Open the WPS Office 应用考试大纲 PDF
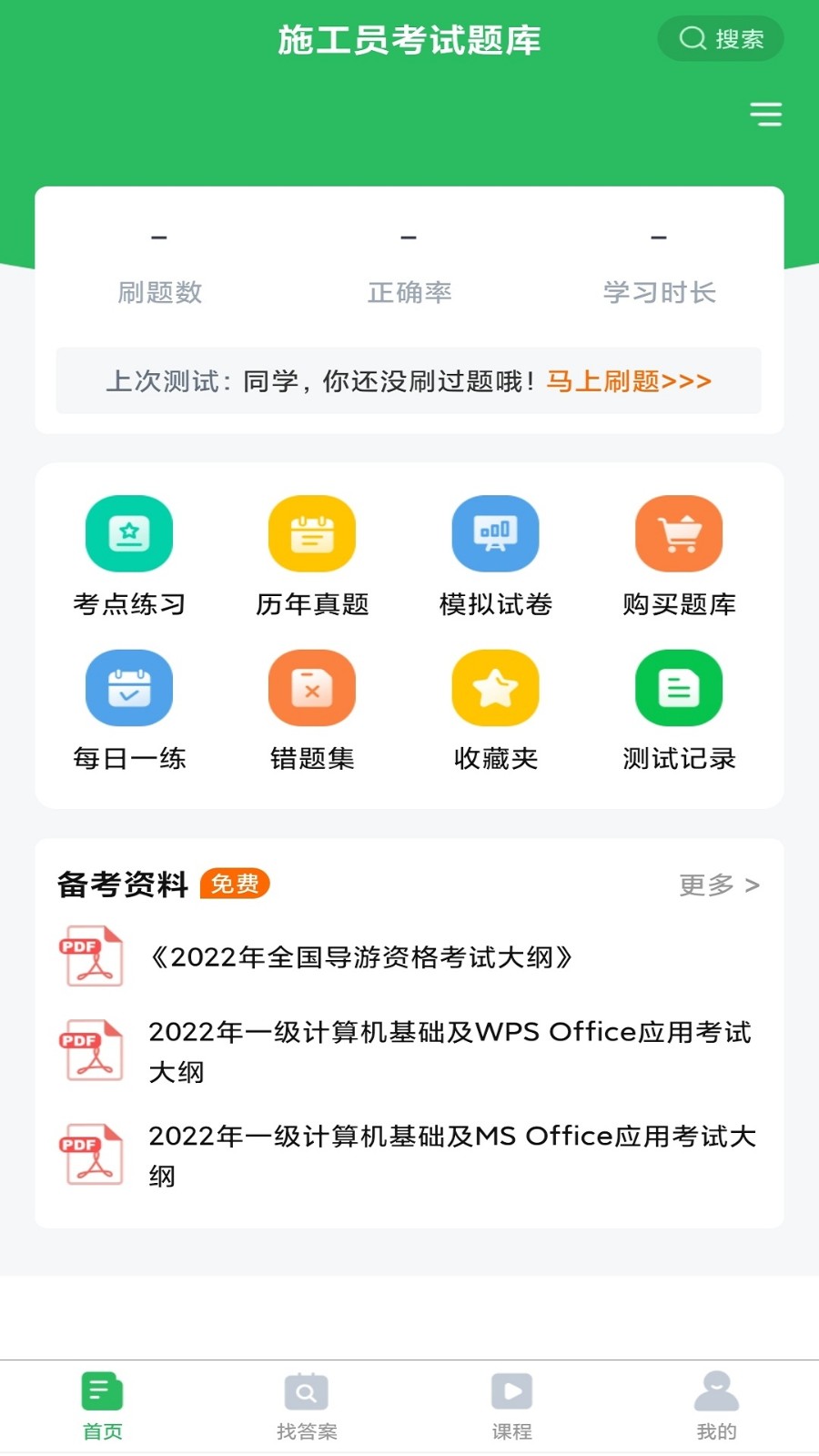 (x=450, y=1051)
